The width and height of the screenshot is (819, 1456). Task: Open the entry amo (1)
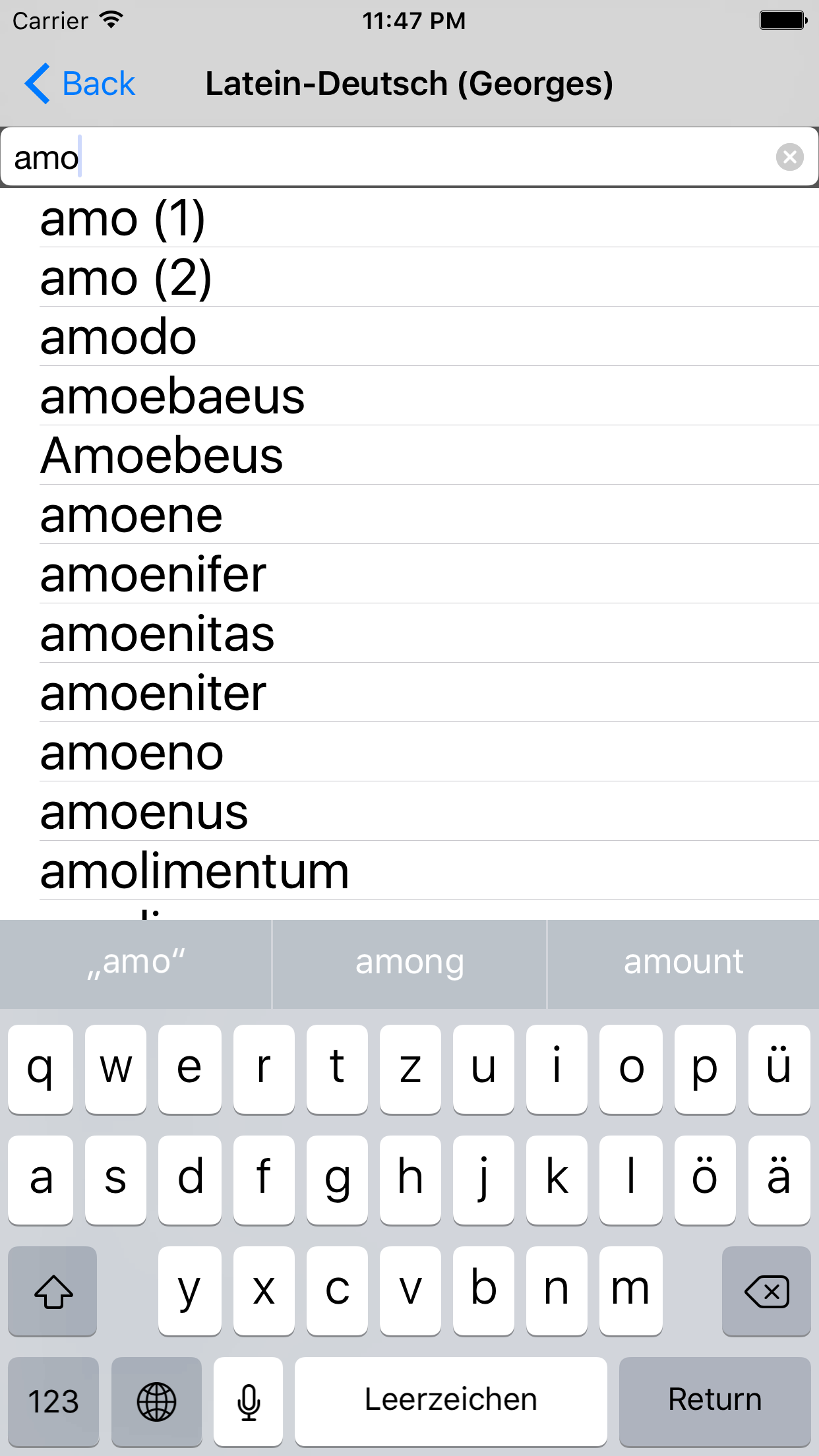pyautogui.click(x=409, y=218)
